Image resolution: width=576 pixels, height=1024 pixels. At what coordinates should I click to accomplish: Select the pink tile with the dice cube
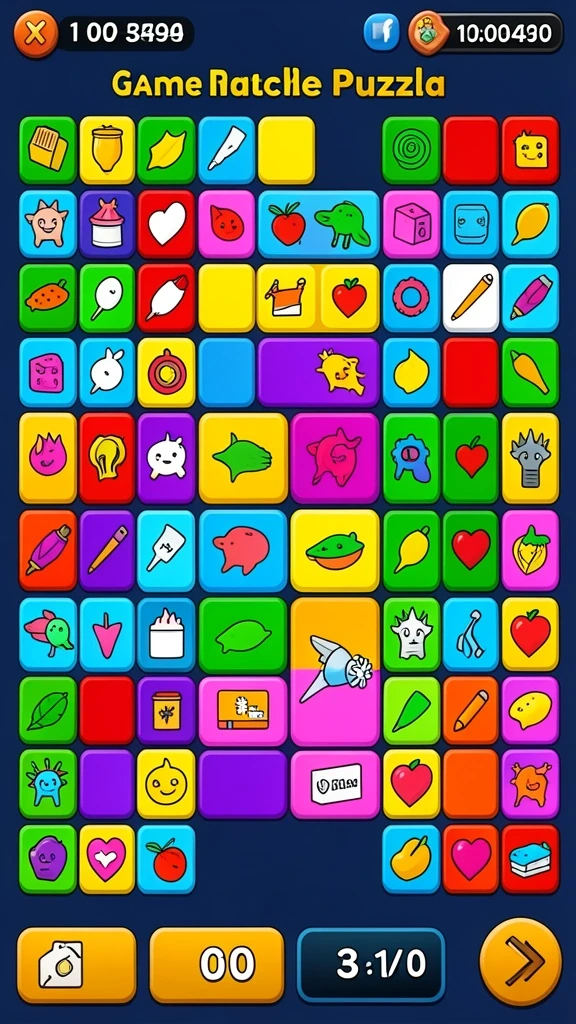pos(411,224)
